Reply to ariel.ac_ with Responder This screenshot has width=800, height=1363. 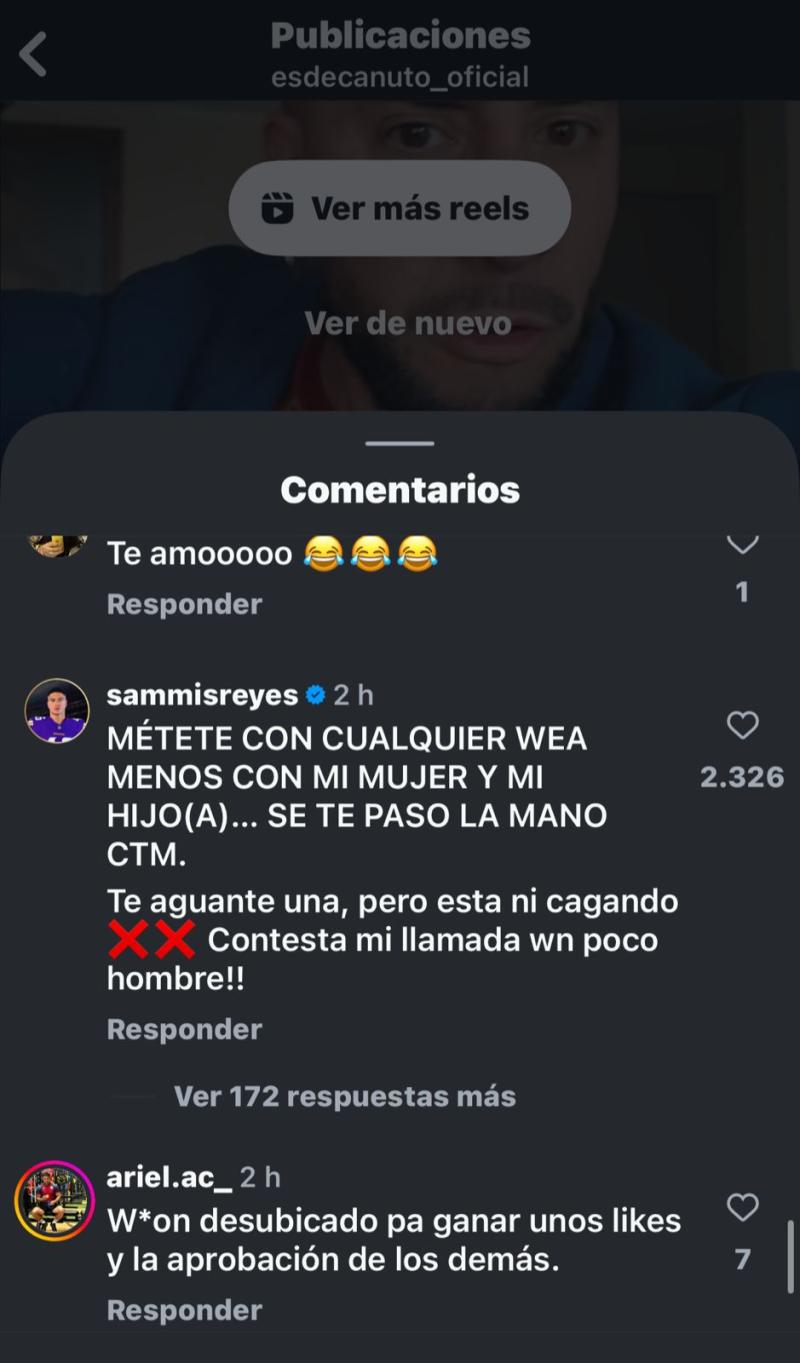pyautogui.click(x=184, y=1309)
